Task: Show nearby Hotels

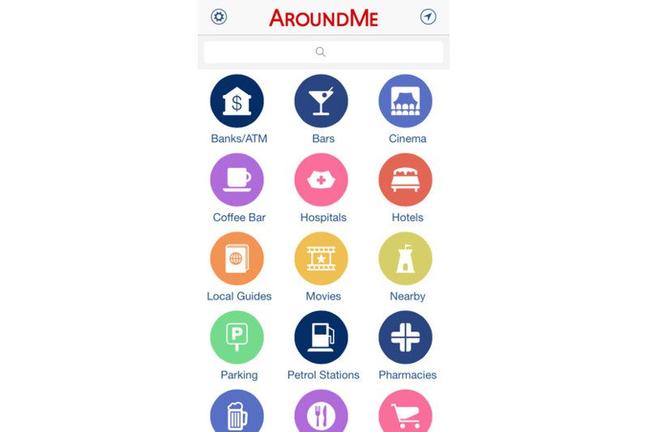Action: 406,180
